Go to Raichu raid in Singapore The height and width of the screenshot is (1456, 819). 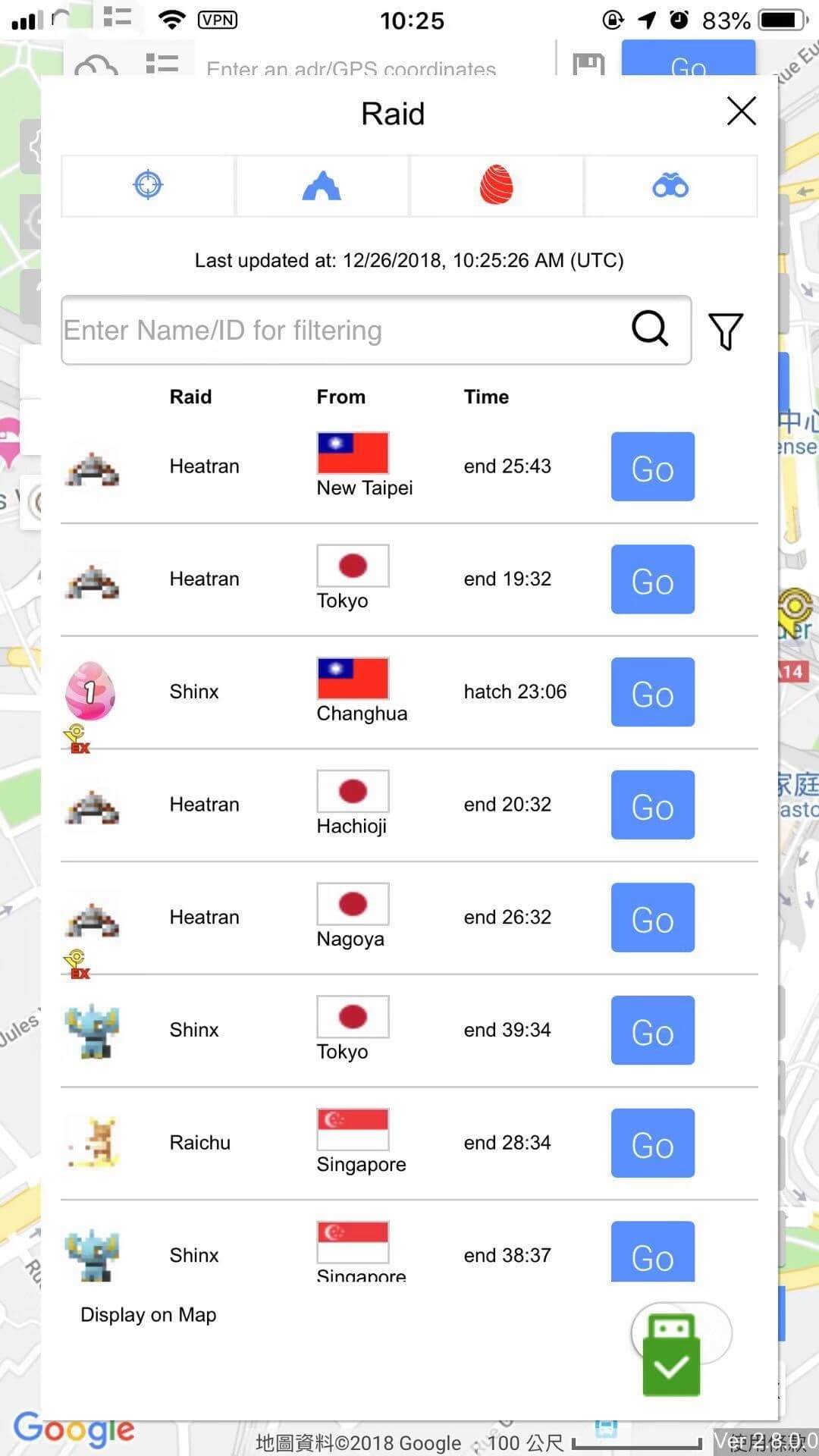(x=652, y=1144)
